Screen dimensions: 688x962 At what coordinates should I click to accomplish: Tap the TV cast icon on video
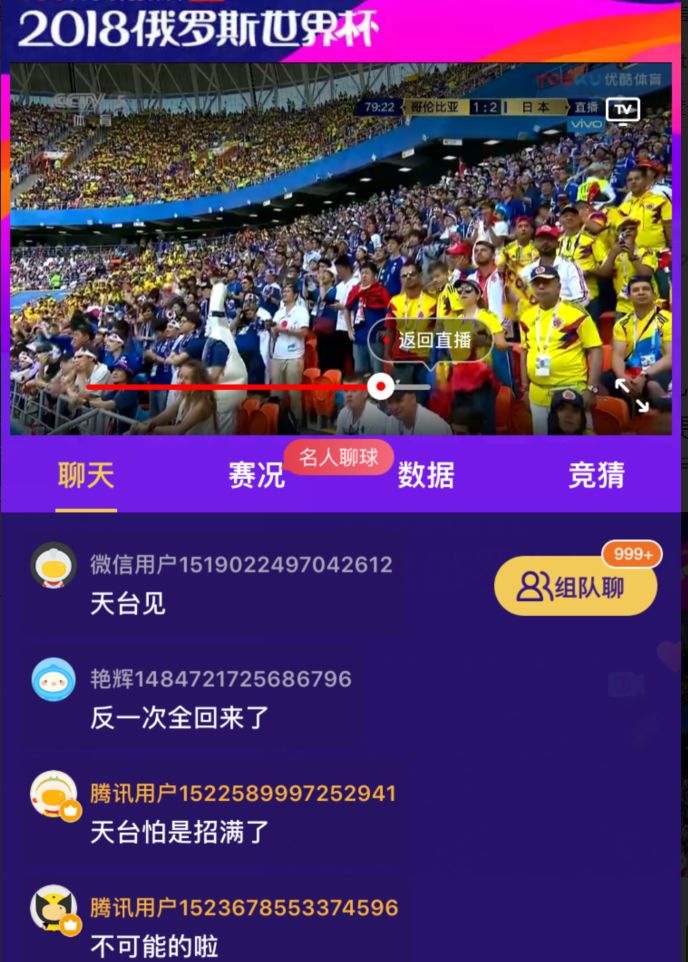[624, 109]
